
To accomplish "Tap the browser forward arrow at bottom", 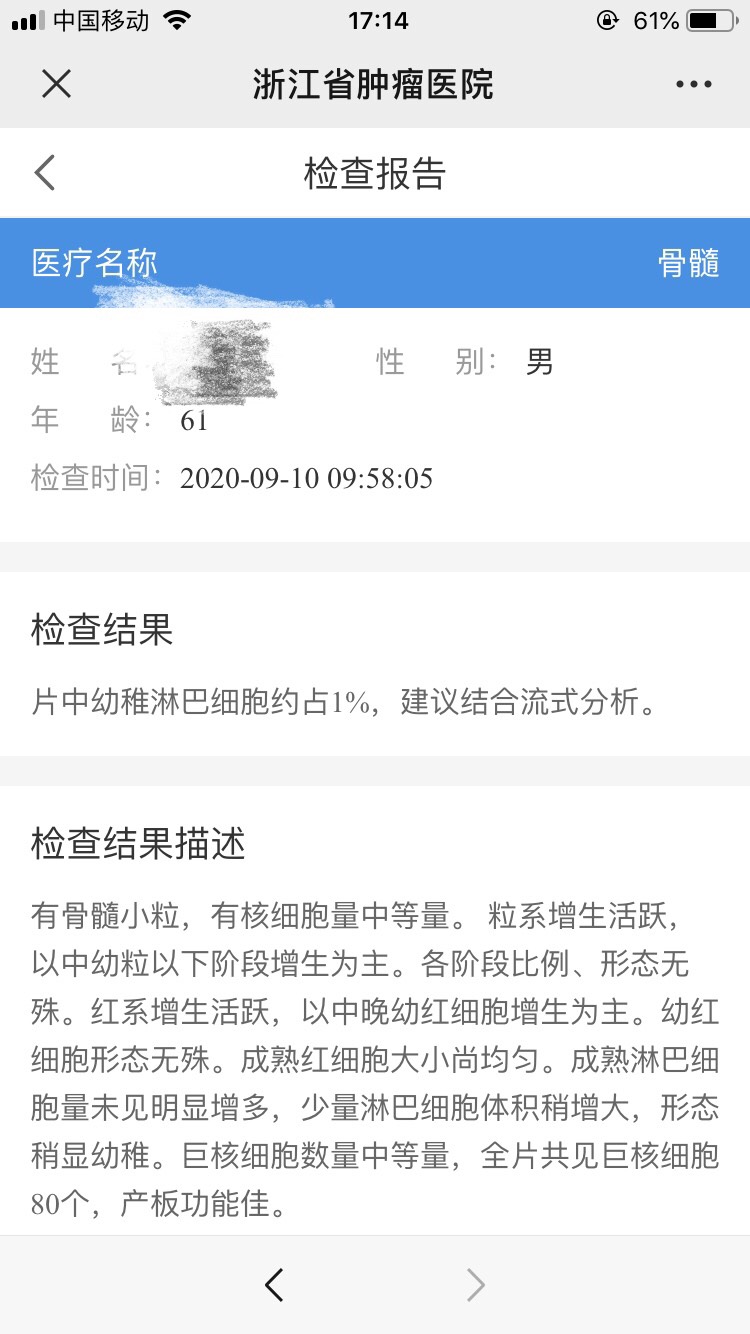I will click(476, 1285).
